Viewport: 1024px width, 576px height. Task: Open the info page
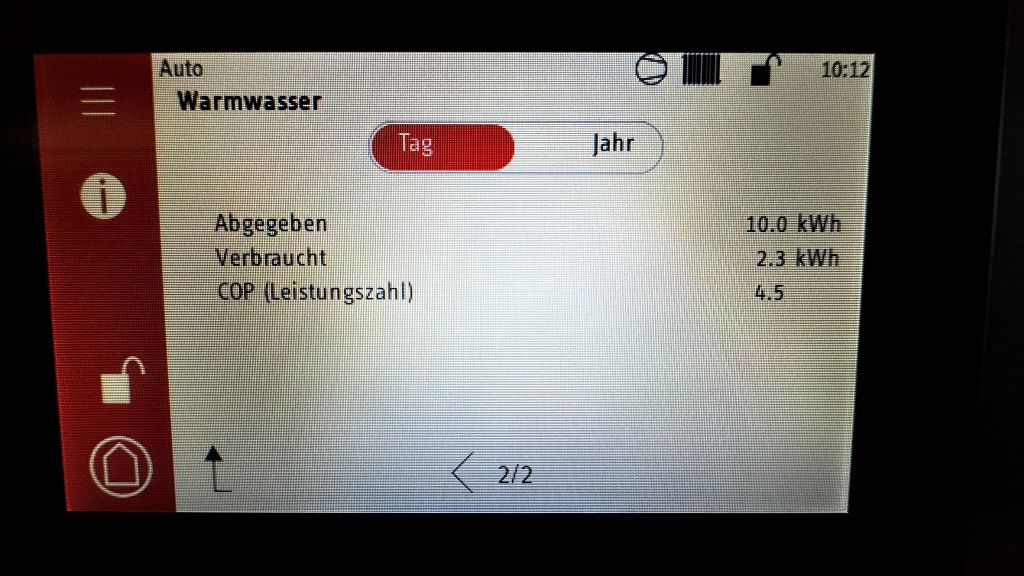click(103, 196)
